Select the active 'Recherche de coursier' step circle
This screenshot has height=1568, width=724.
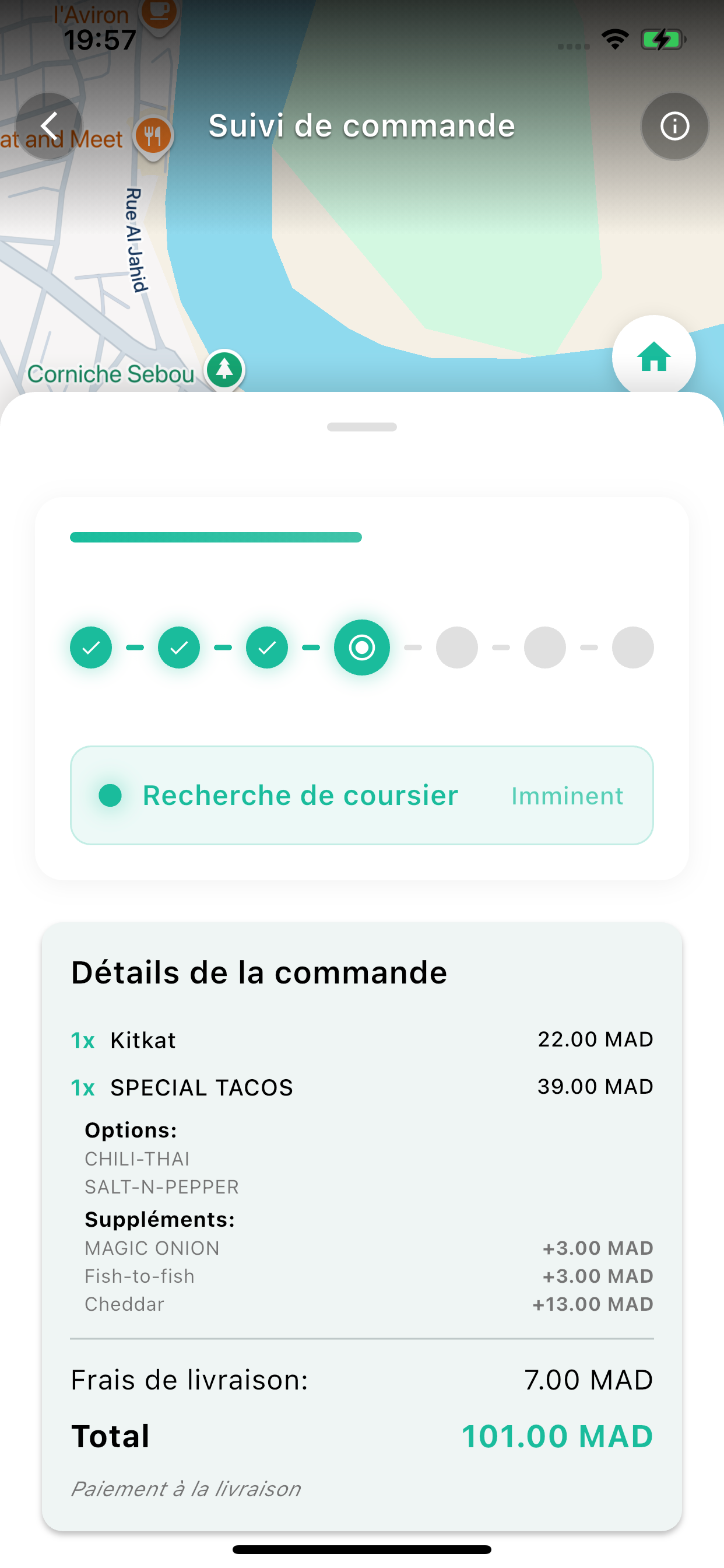tap(361, 647)
